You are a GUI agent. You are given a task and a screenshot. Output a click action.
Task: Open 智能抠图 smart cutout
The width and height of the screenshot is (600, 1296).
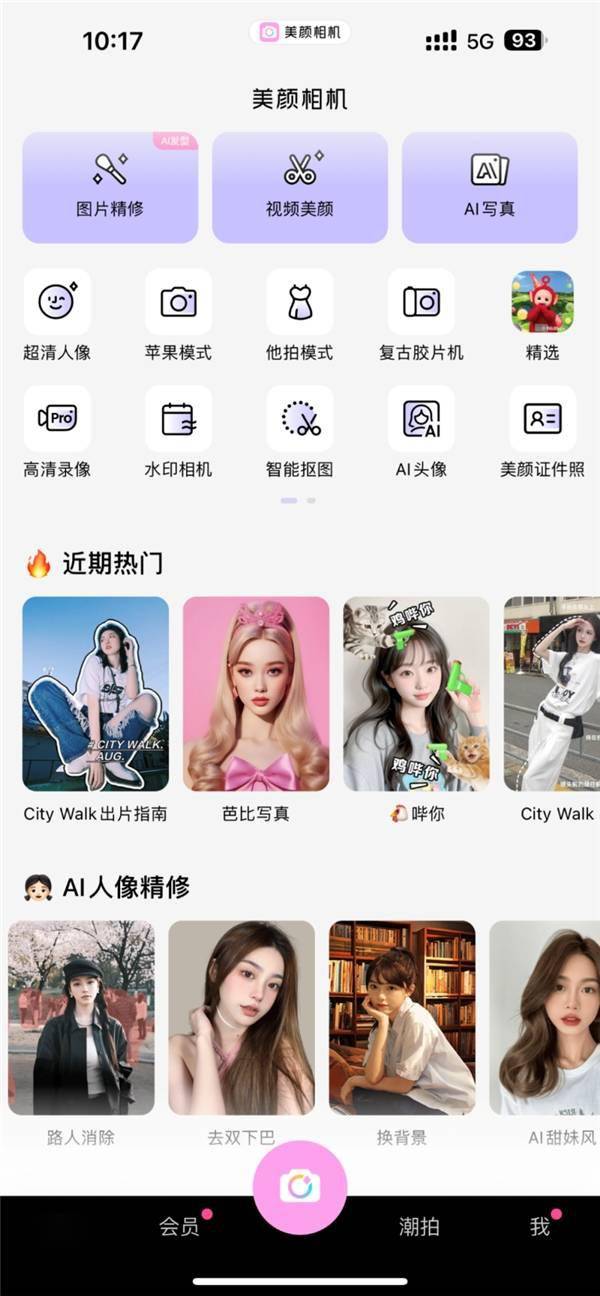pos(300,419)
